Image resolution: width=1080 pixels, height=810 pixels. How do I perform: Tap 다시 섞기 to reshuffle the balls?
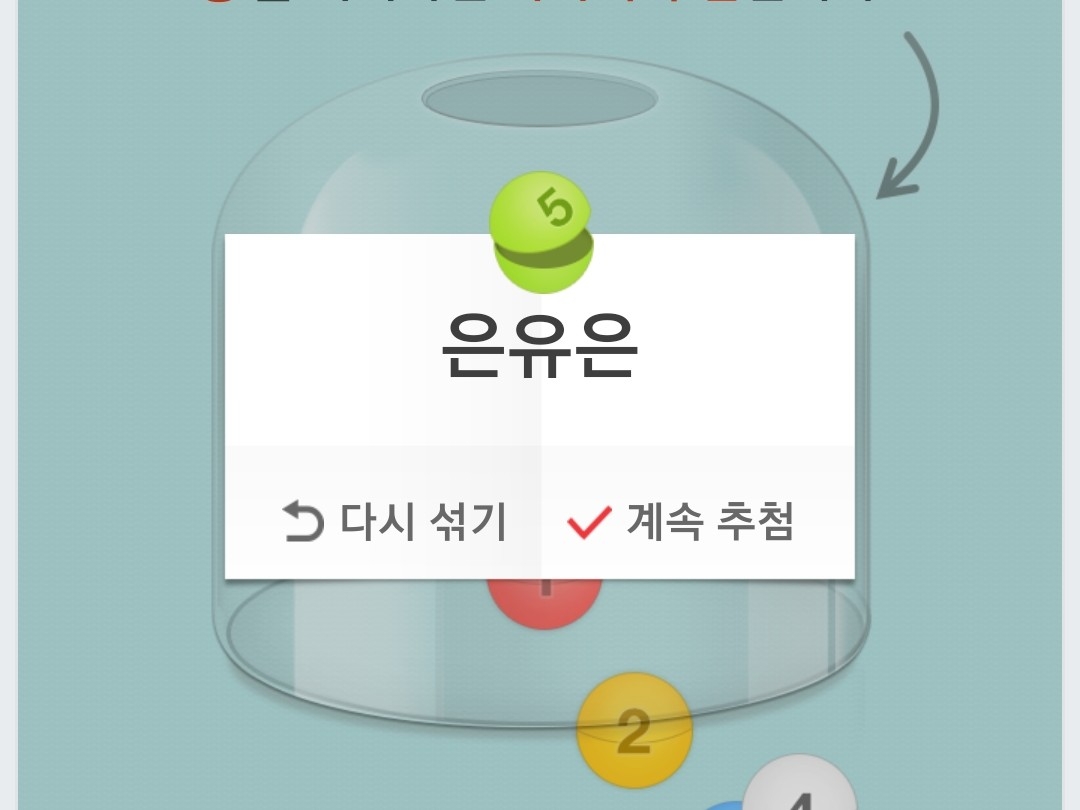pos(395,522)
